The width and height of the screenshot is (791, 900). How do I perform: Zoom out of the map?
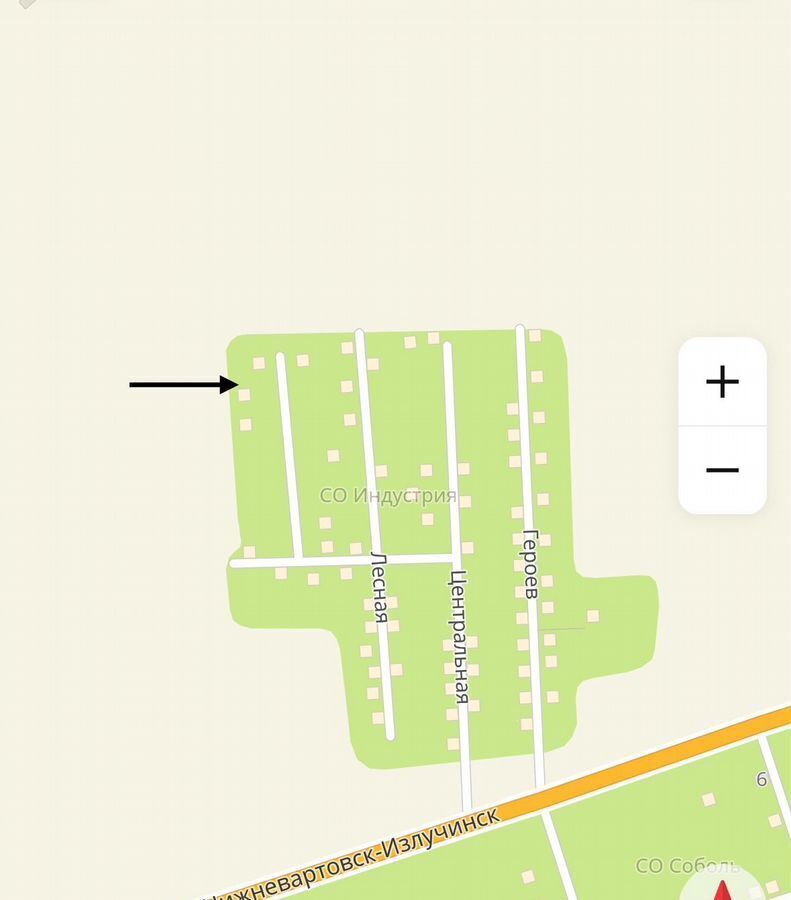[x=722, y=470]
